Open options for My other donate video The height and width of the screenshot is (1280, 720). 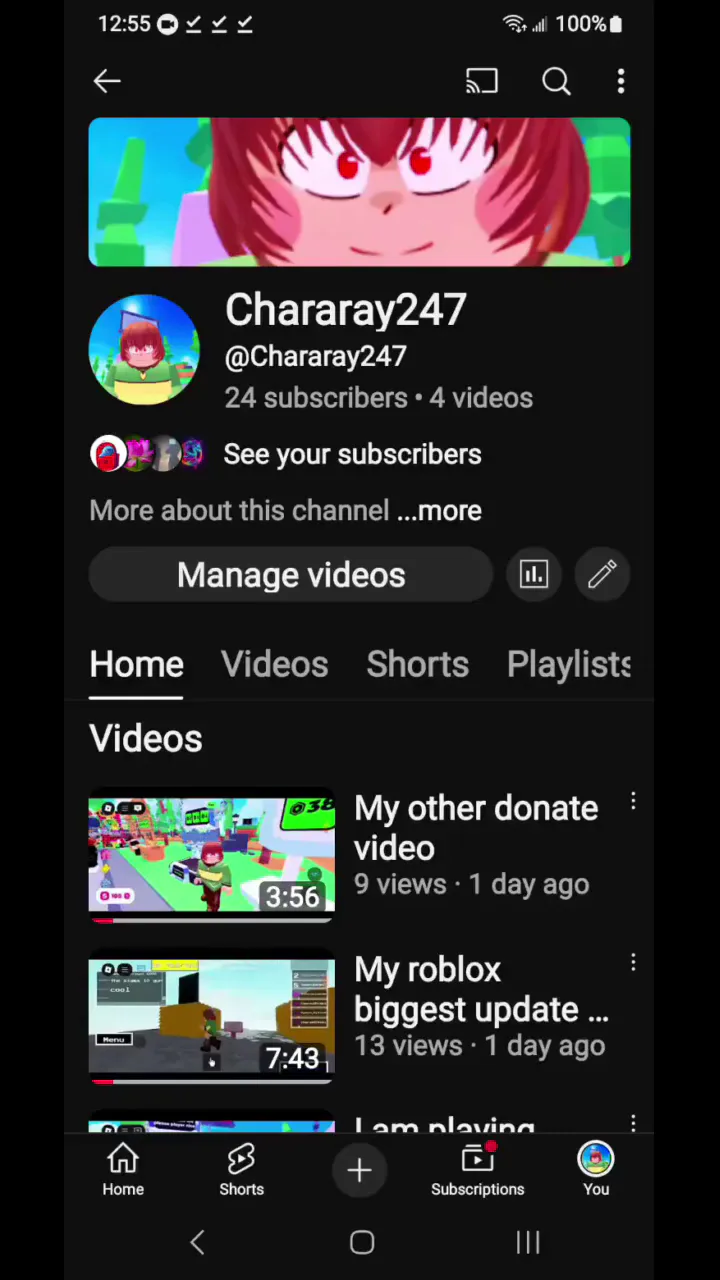click(633, 802)
